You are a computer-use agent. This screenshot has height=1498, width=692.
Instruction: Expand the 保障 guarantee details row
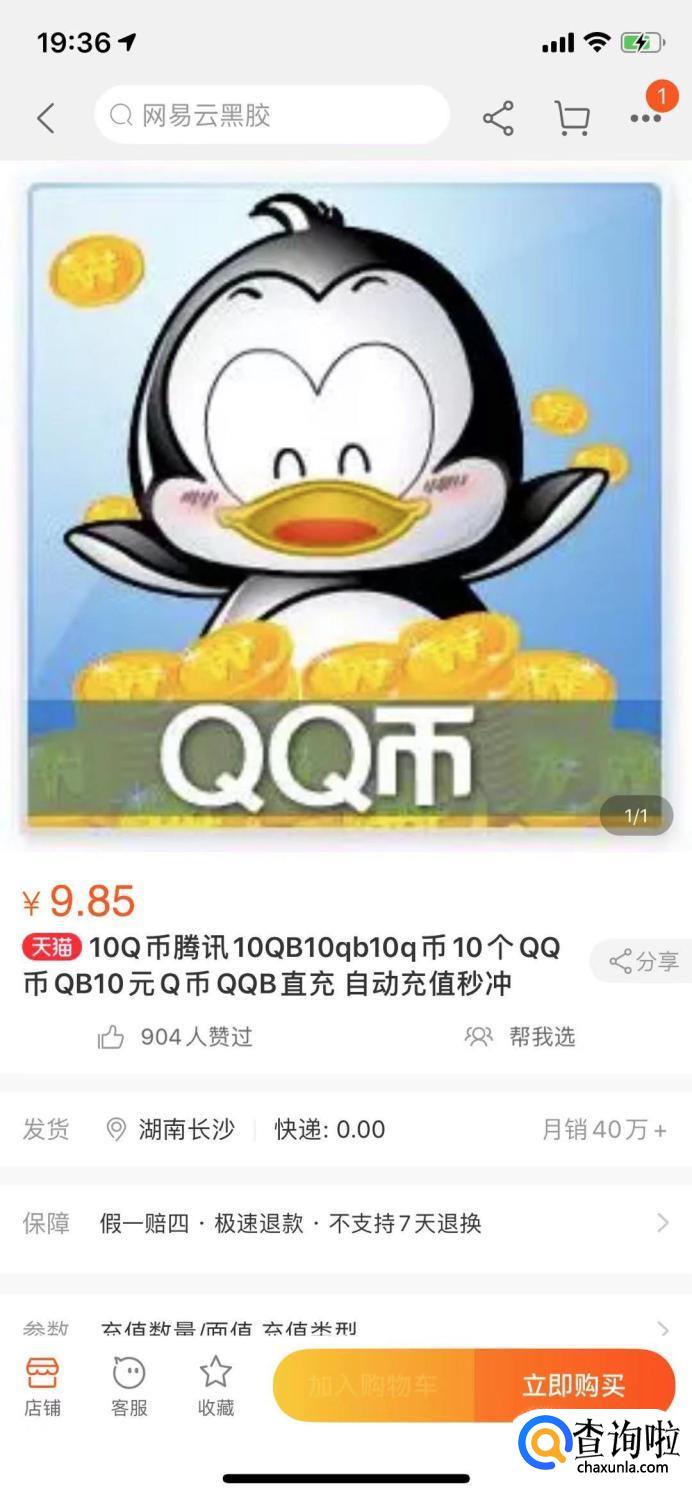click(345, 1222)
